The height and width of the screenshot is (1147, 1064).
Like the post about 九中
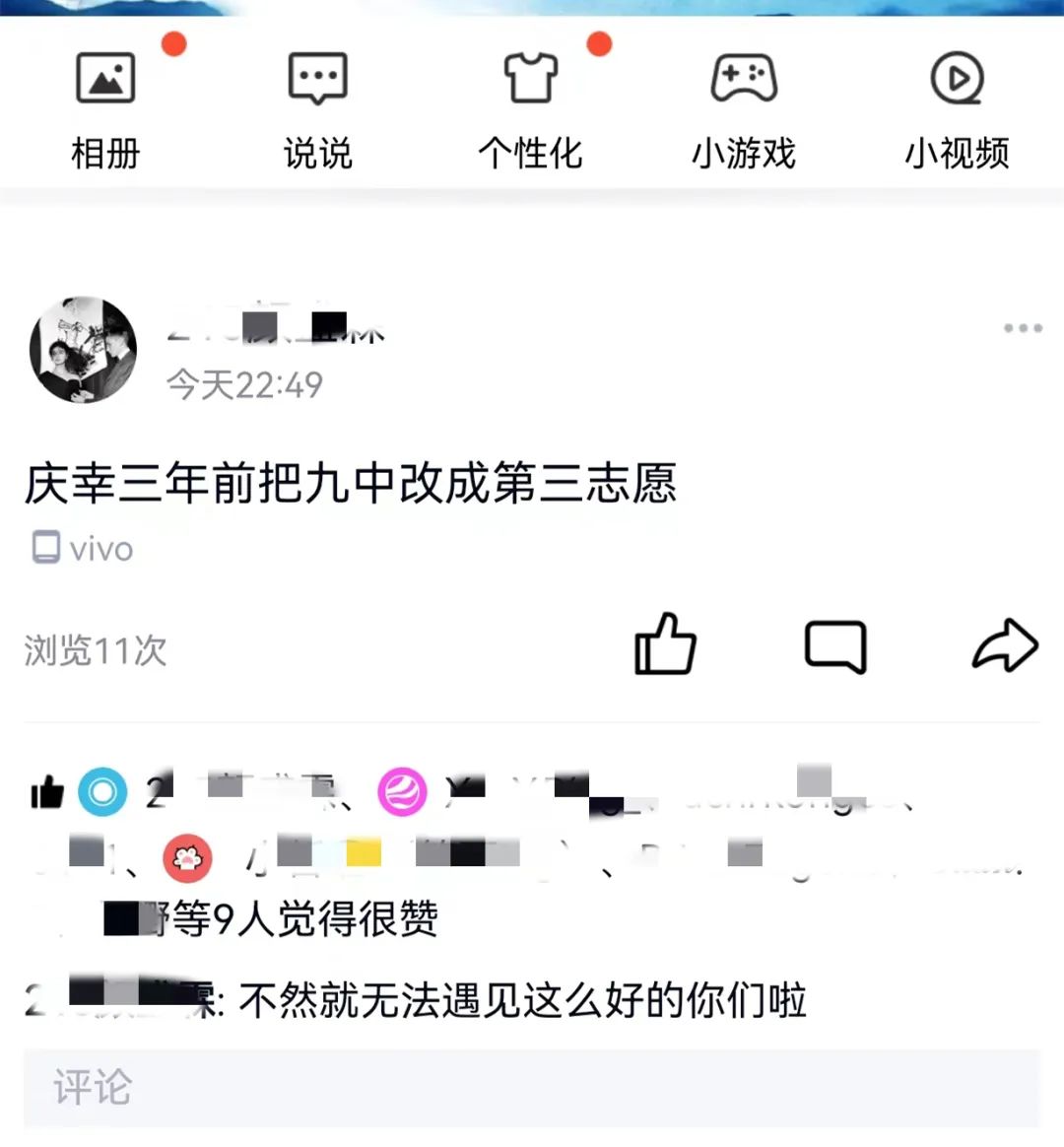pyautogui.click(x=665, y=644)
